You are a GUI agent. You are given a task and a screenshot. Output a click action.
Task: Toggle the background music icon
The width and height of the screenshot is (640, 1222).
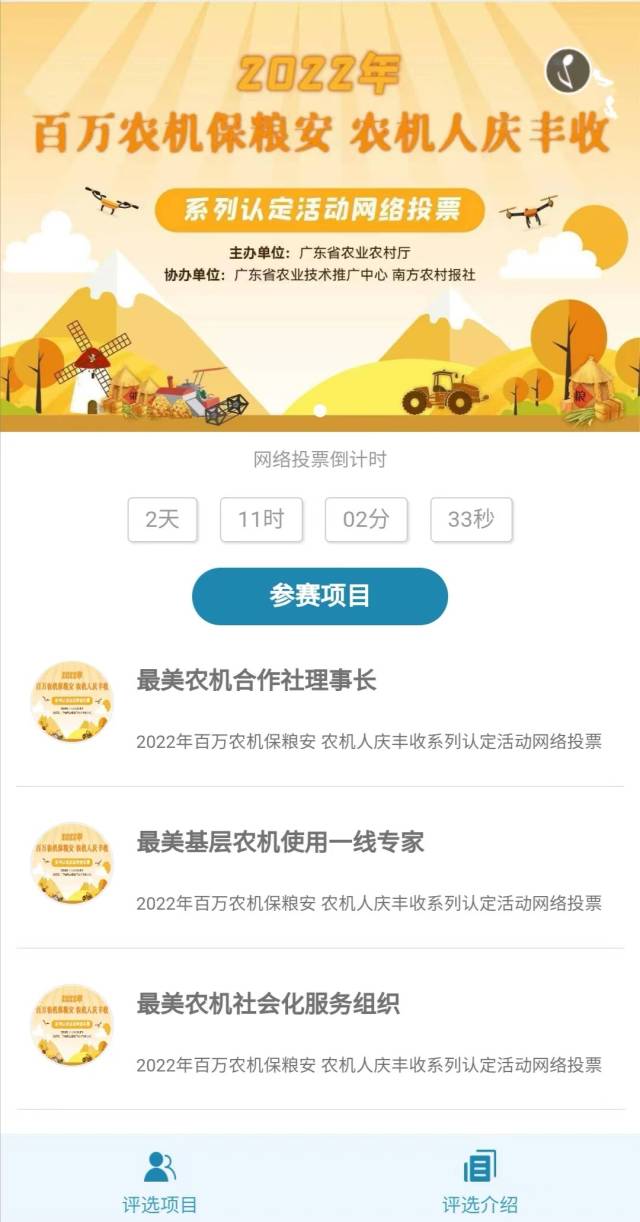click(x=567, y=71)
